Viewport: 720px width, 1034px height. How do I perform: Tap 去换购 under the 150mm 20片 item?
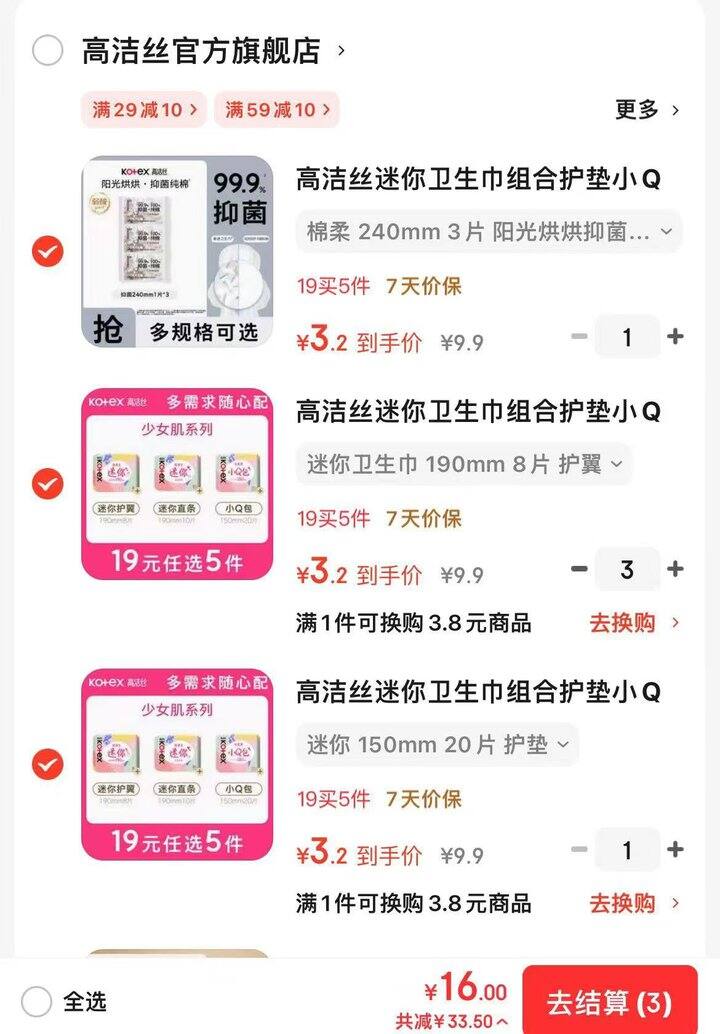634,904
